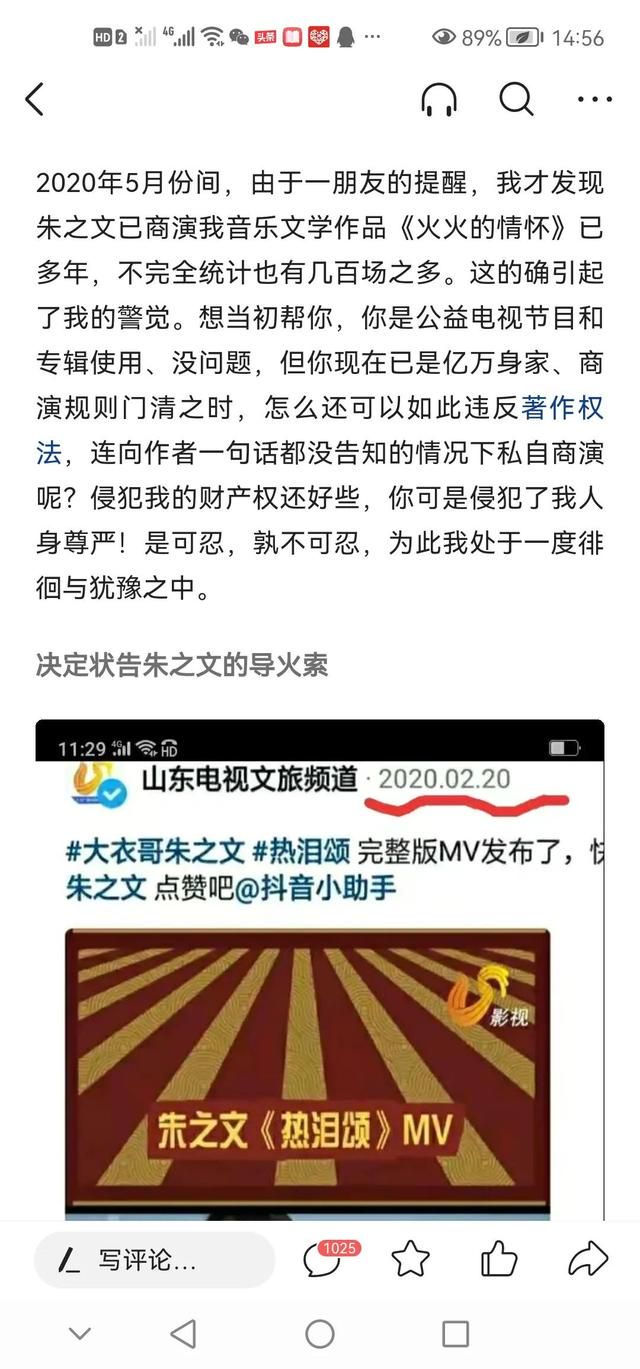Like the article with the thumbs-up icon
Viewport: 640px width, 1369px height.
pos(499,1259)
